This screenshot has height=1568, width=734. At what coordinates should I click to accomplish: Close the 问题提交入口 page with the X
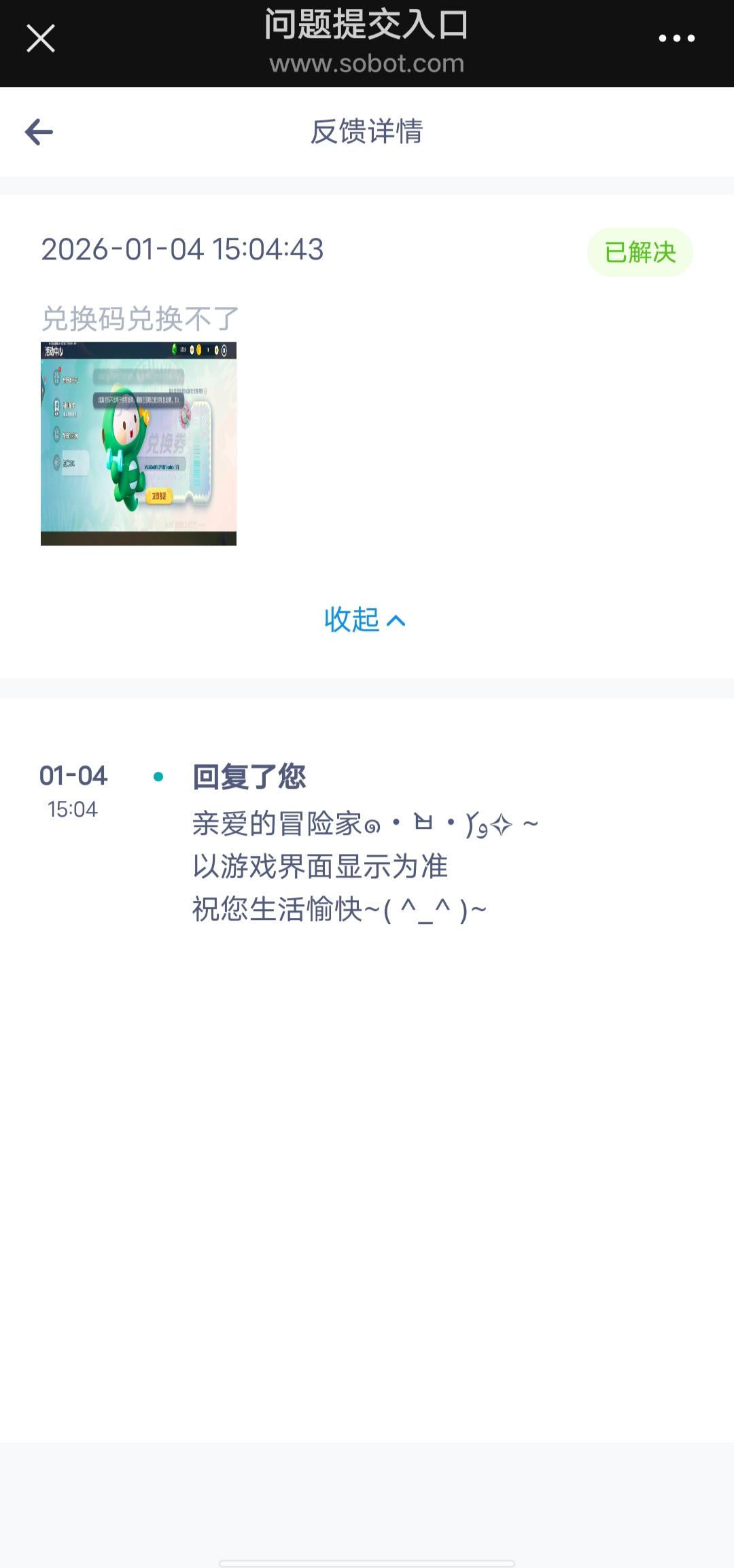(39, 37)
